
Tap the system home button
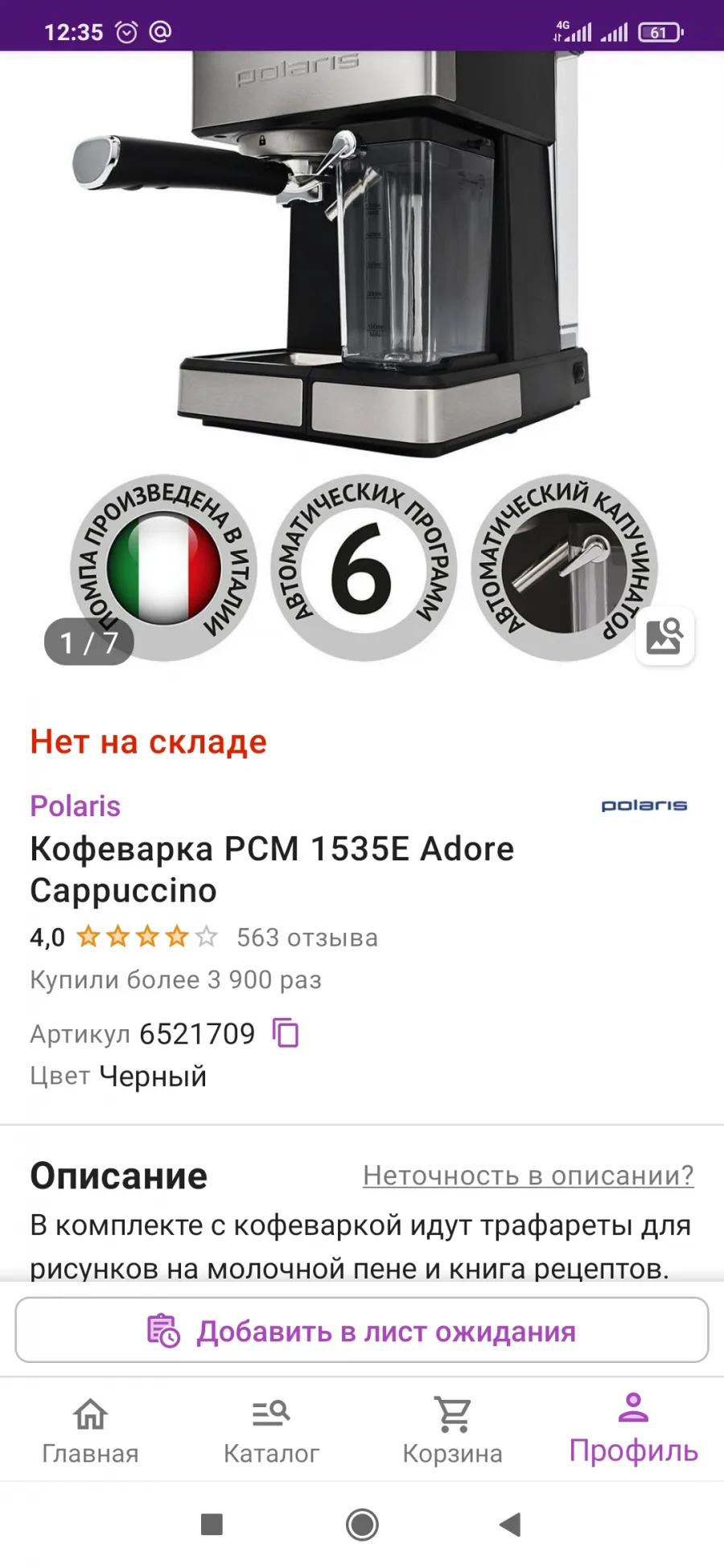(x=362, y=1525)
